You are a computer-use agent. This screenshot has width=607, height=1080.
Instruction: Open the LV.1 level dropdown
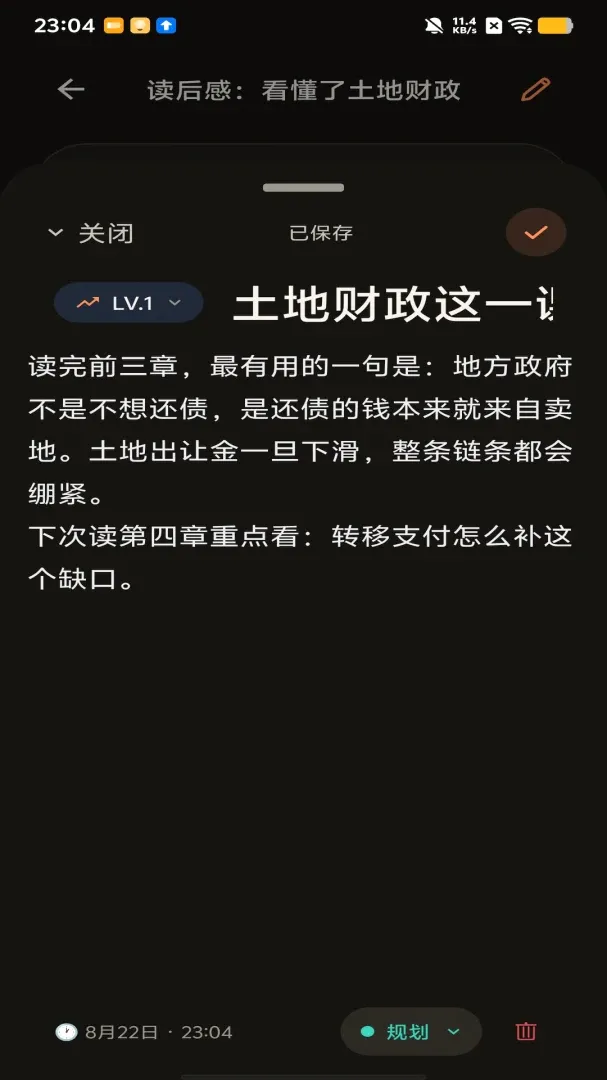coord(129,302)
